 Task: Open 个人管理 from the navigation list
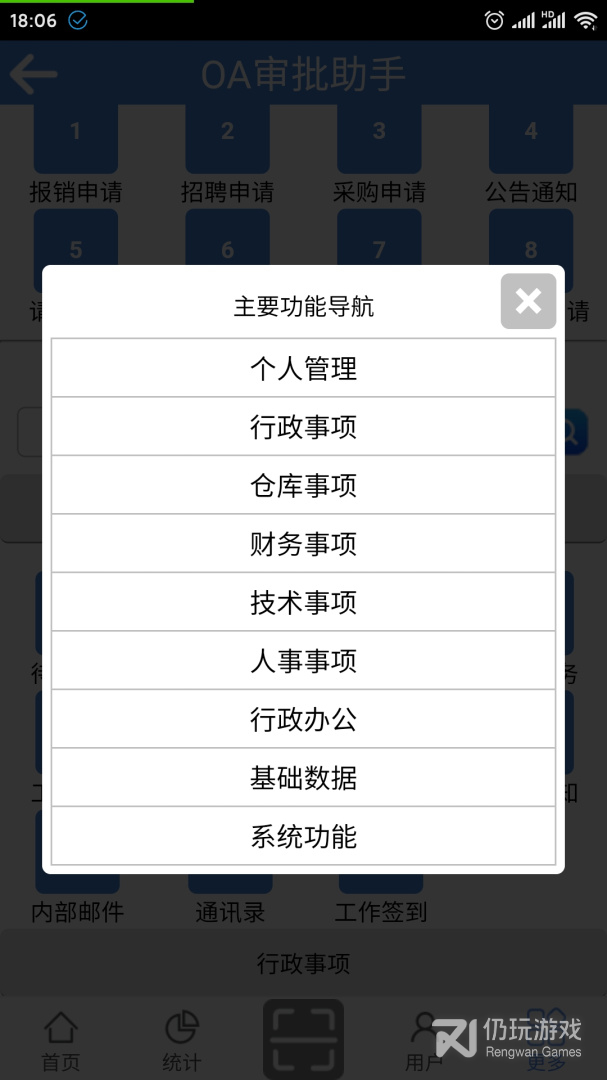(303, 368)
